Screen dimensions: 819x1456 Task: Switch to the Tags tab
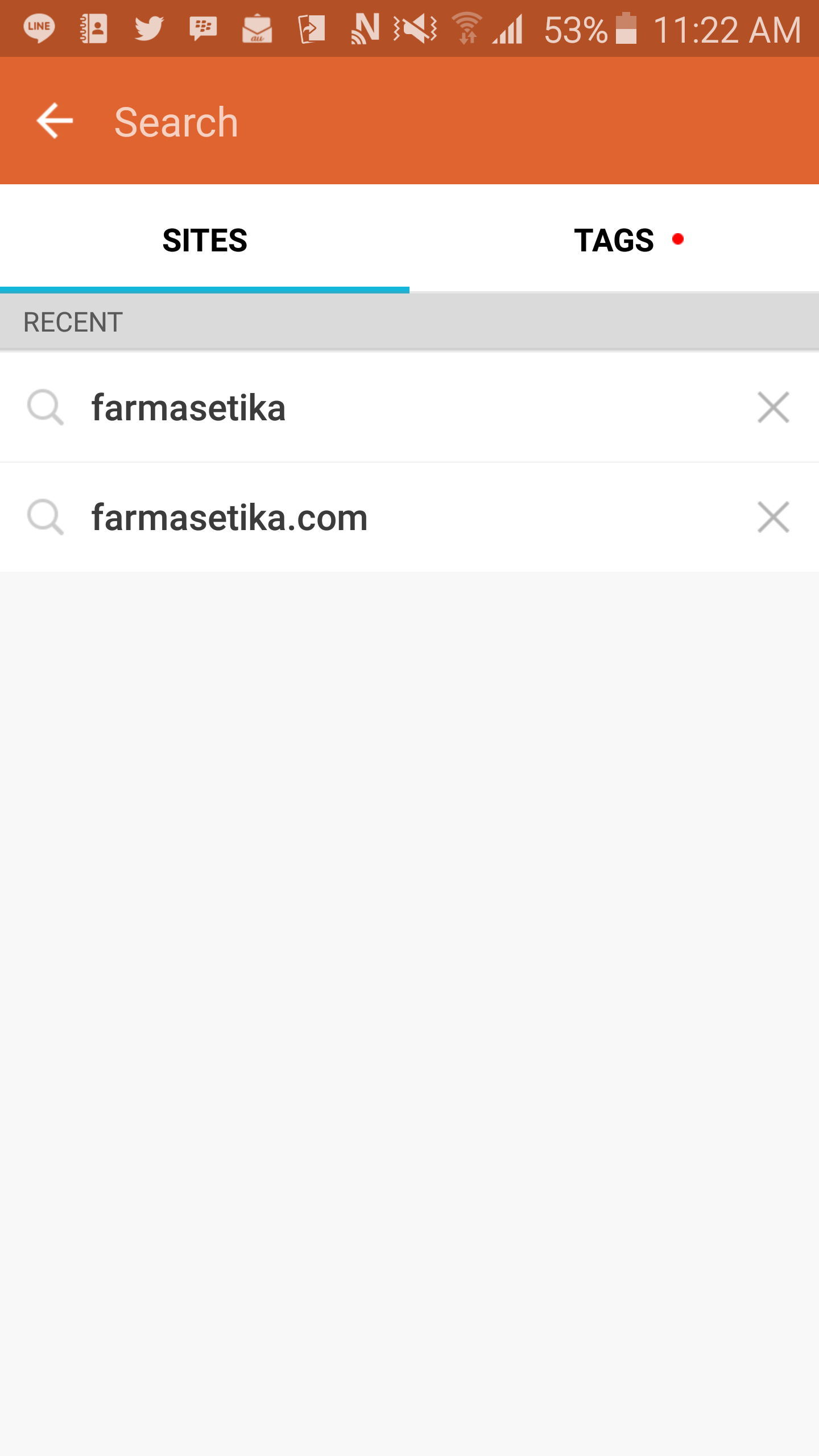tap(614, 240)
